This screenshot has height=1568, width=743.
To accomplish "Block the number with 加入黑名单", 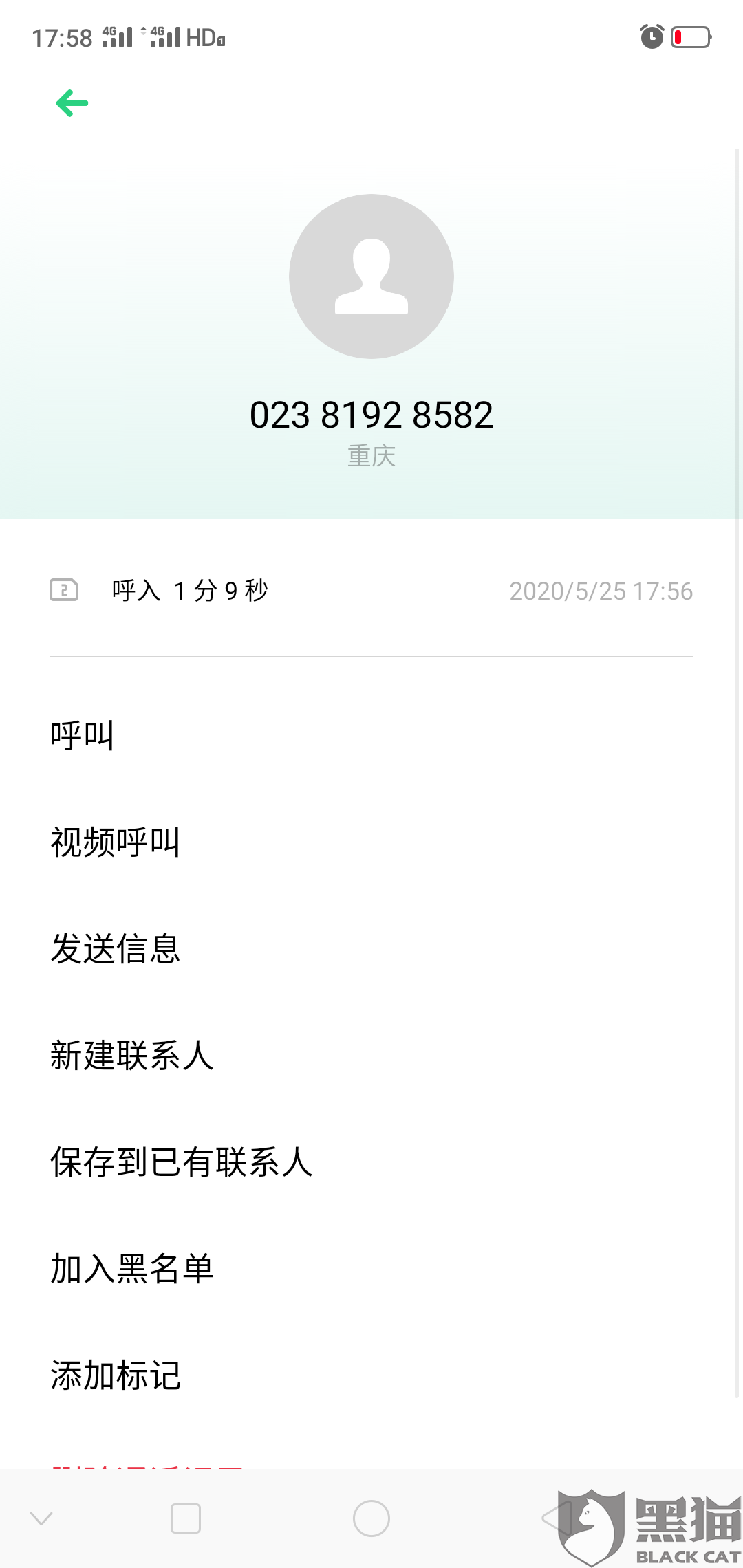I will pyautogui.click(x=131, y=1268).
